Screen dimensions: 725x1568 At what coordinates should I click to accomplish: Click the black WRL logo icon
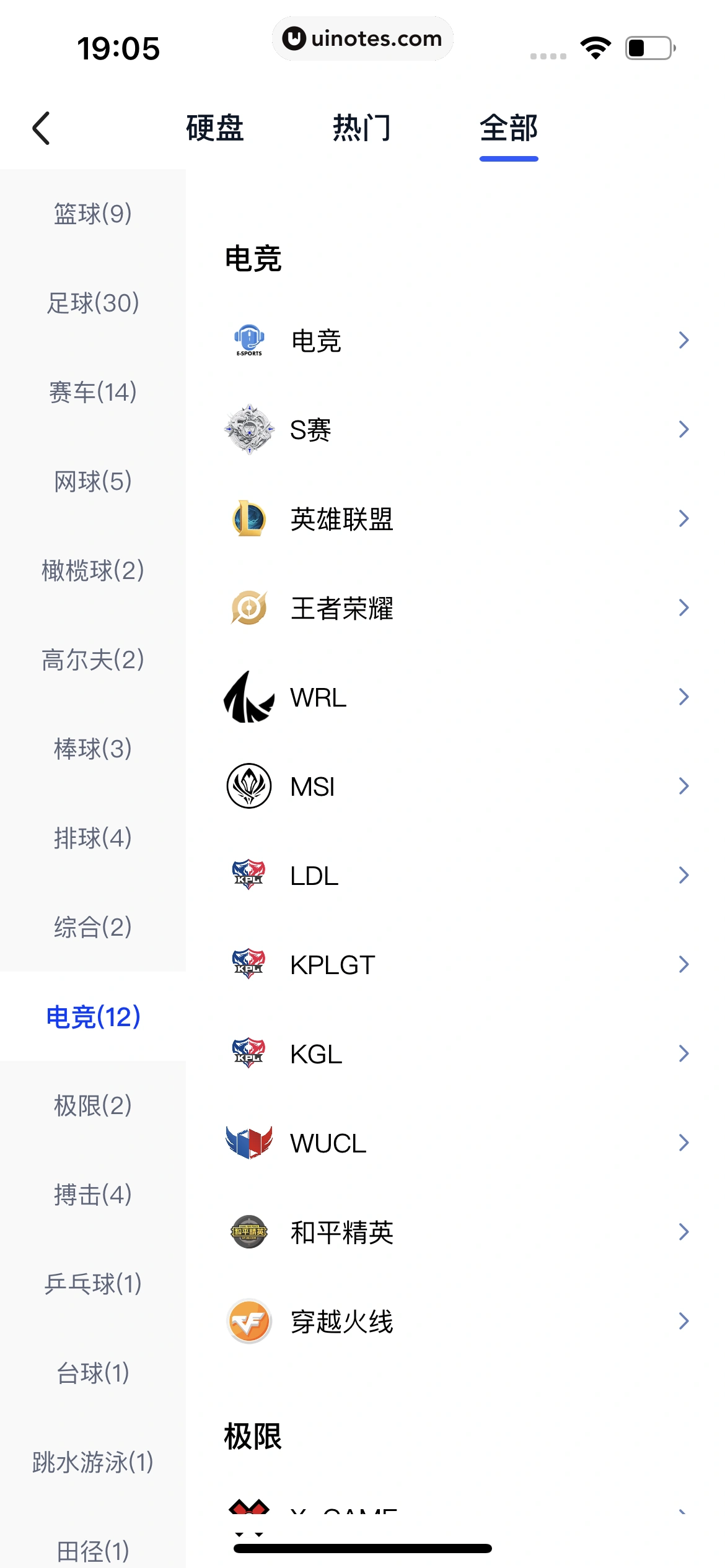[248, 697]
